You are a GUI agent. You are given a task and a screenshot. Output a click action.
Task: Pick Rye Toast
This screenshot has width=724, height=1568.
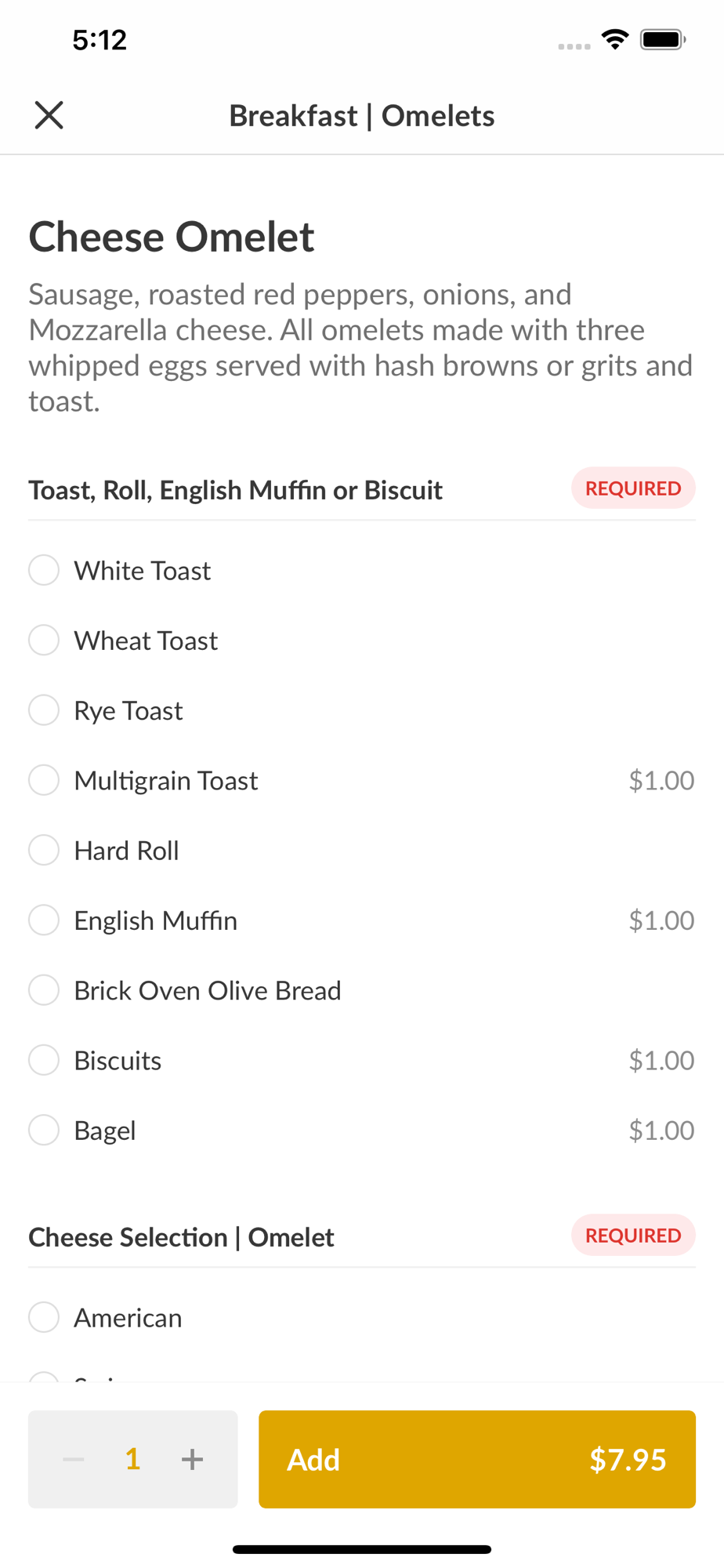point(361,710)
